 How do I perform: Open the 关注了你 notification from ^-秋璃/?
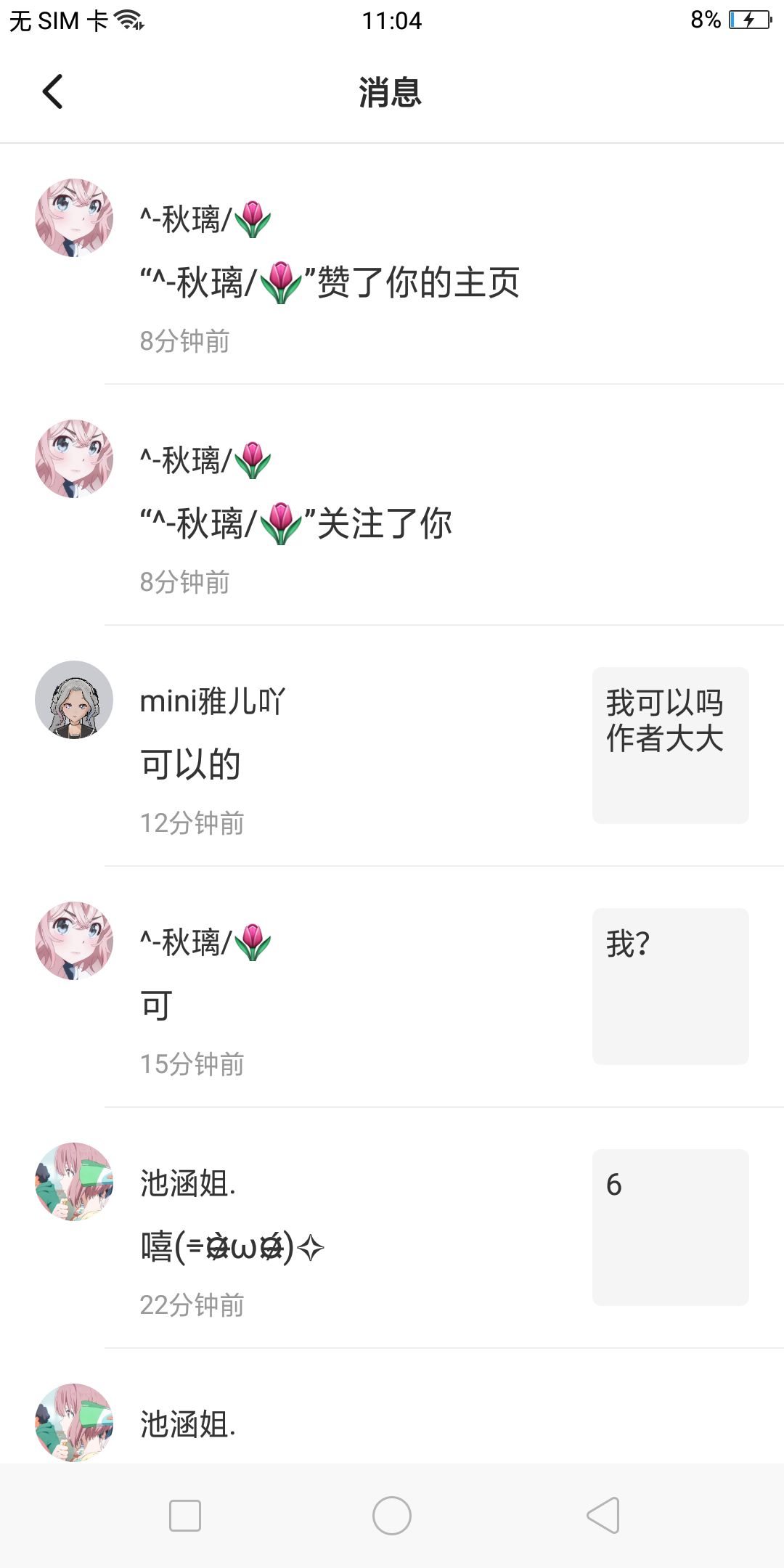pos(392,505)
